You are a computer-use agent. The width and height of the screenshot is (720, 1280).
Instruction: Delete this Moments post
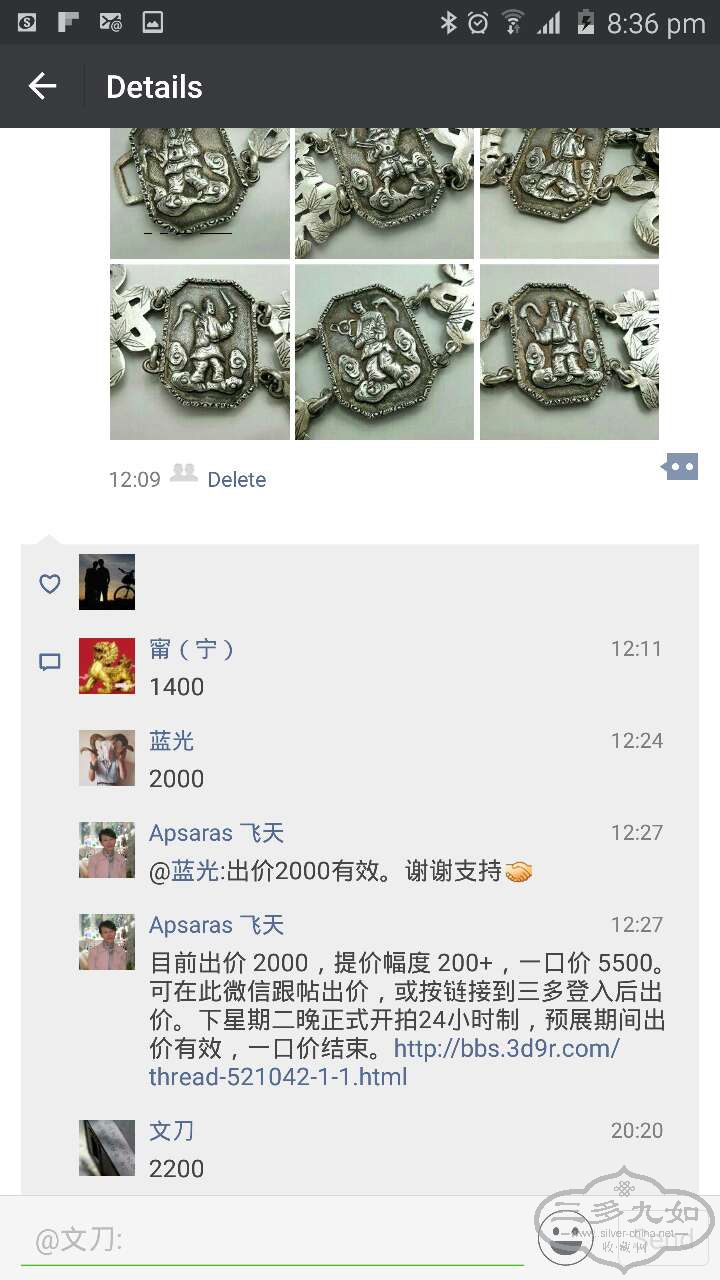tap(236, 480)
